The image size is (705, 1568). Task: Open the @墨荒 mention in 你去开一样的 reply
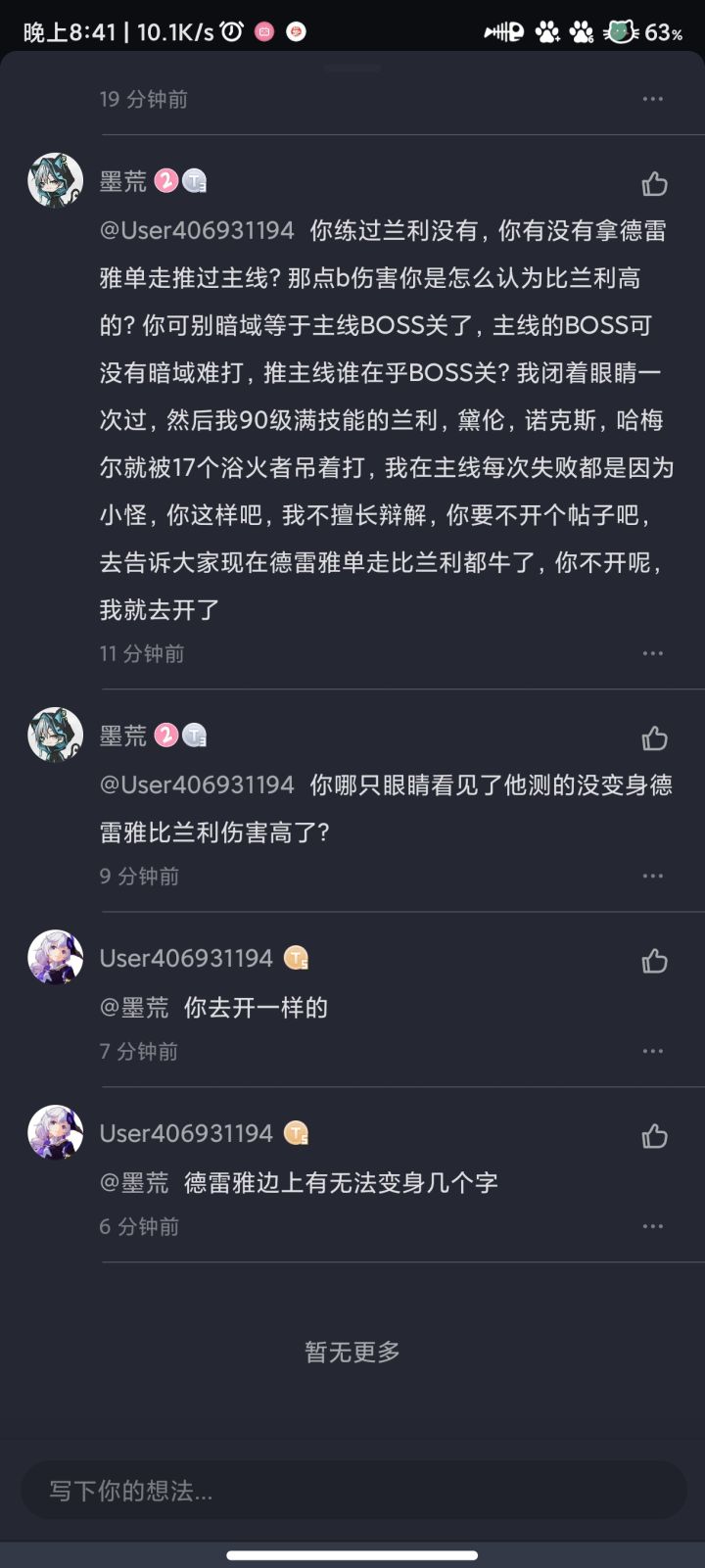pos(134,1007)
